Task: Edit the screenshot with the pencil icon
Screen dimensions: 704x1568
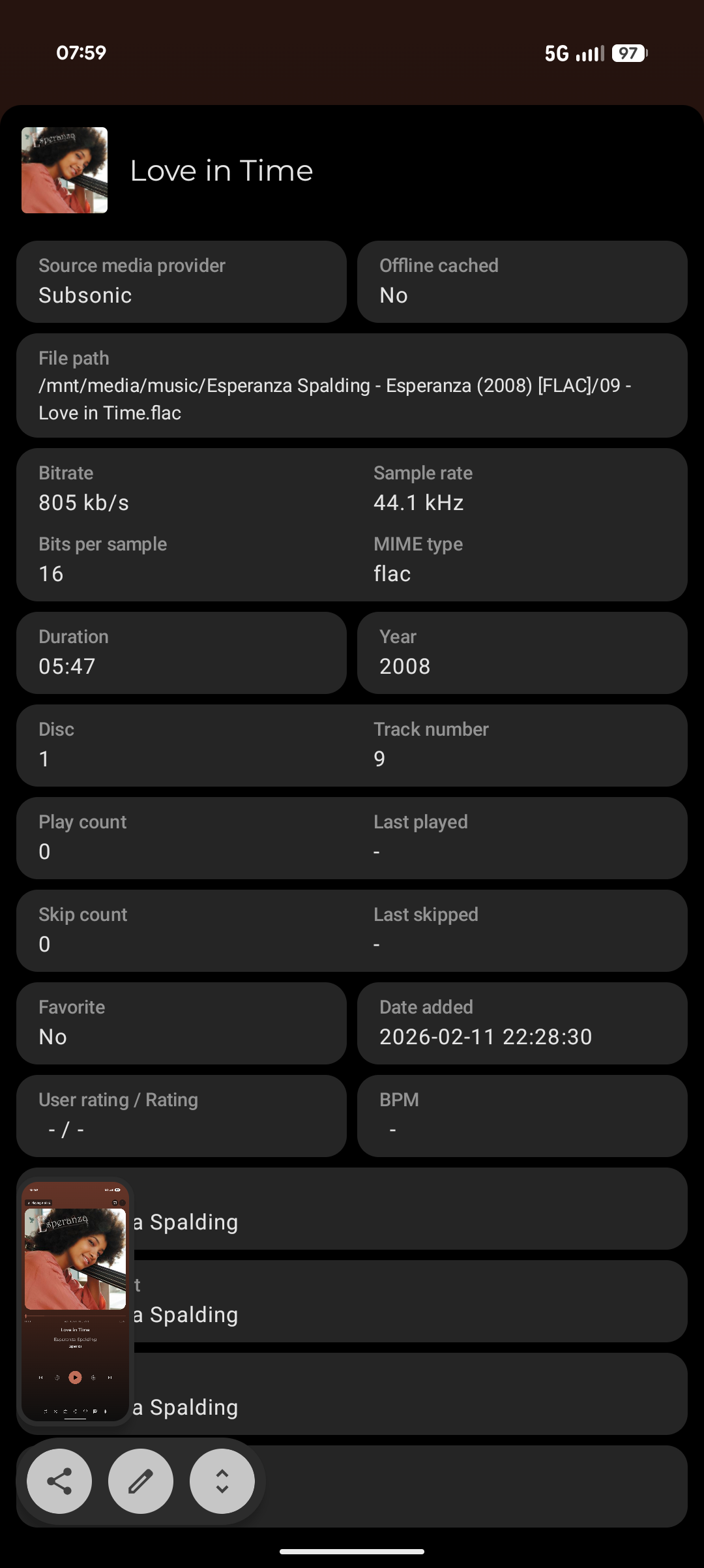Action: [x=141, y=1481]
